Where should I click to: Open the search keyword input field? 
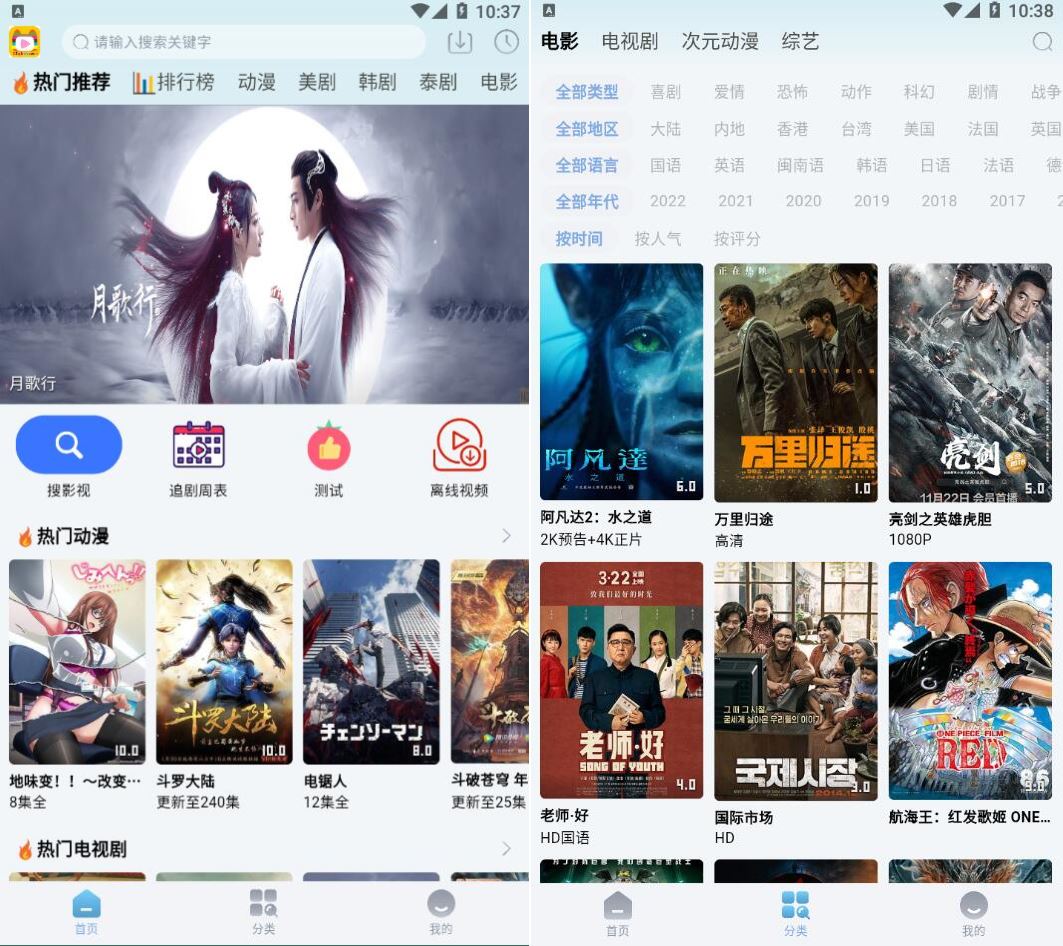click(245, 42)
